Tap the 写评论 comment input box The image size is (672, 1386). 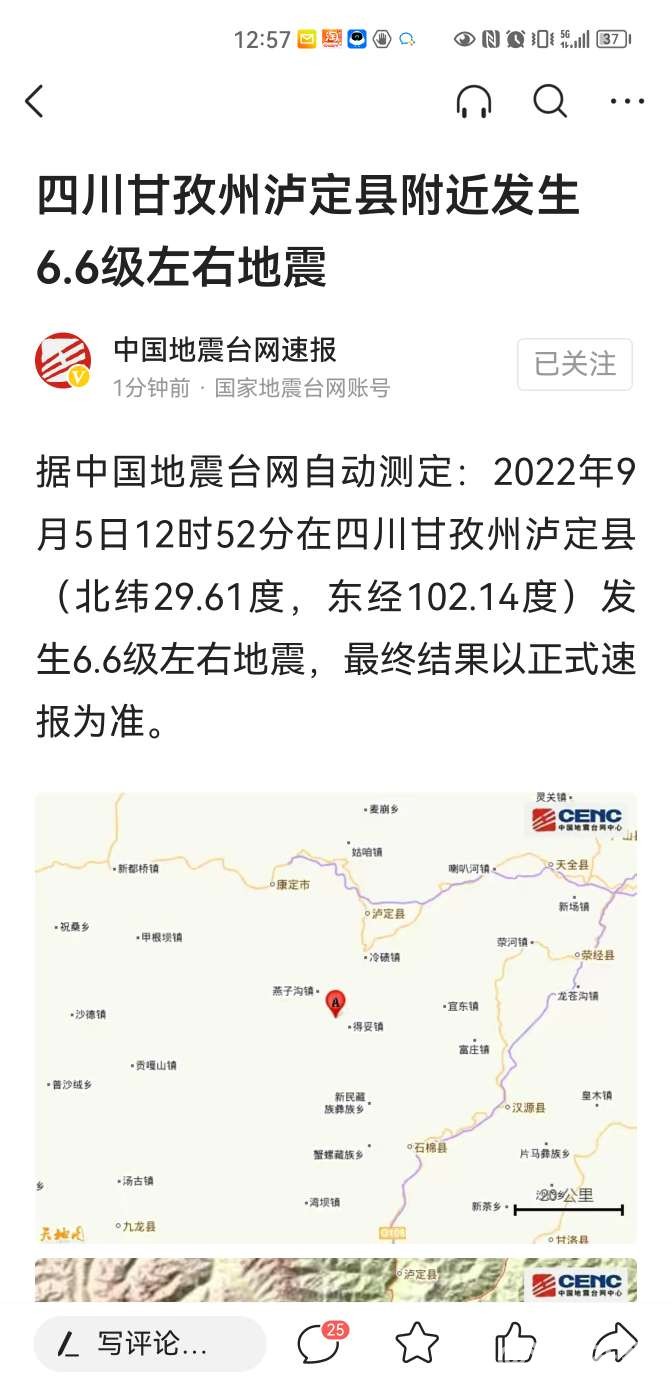tap(150, 1344)
